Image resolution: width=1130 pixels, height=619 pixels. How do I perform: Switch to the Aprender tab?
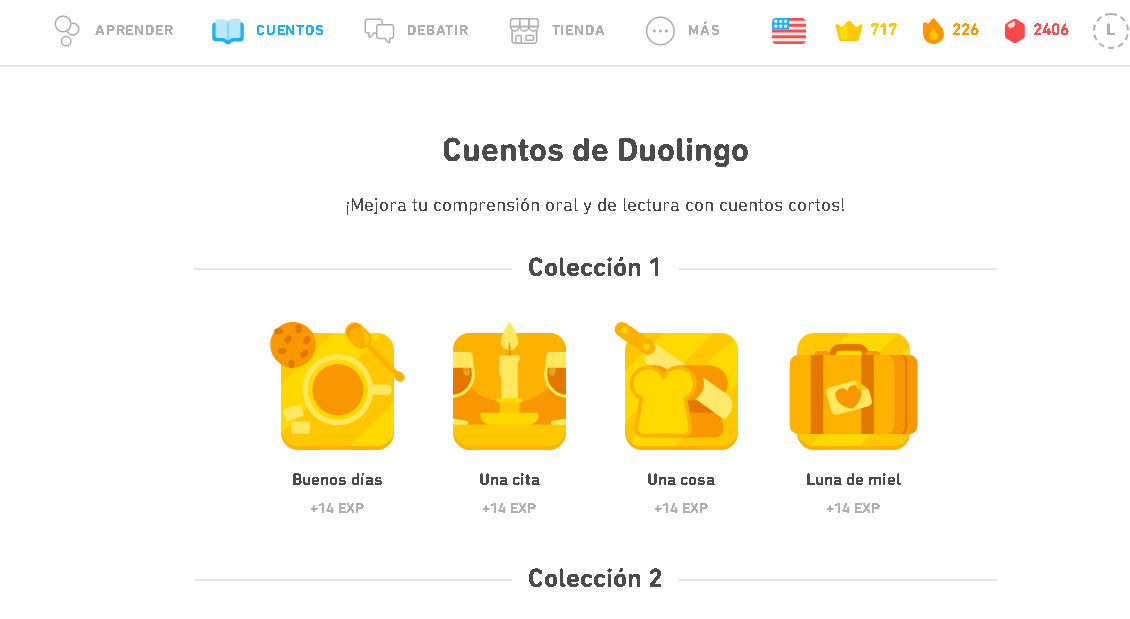pos(113,30)
